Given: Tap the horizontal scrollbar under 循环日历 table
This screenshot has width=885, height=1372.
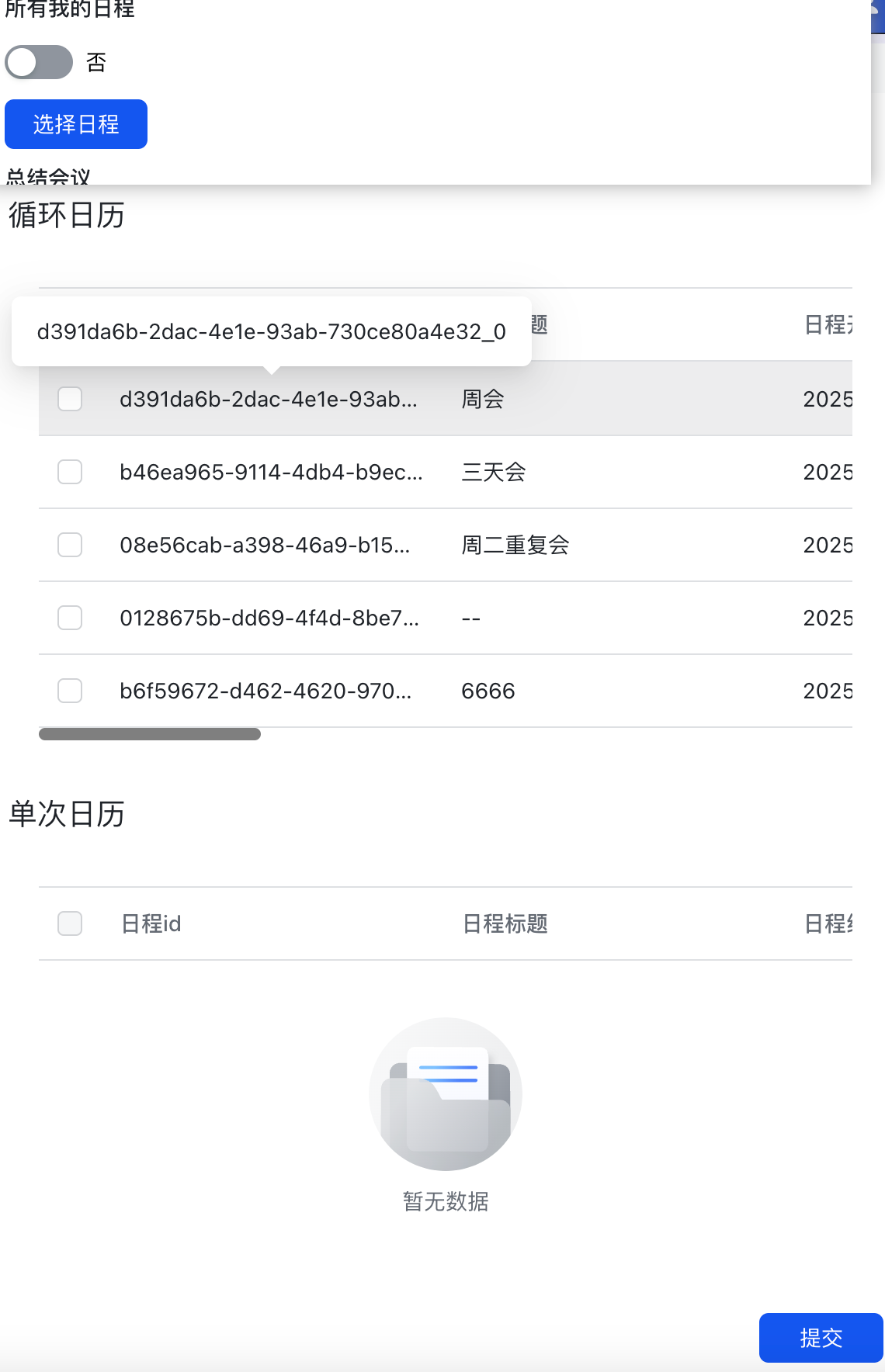Looking at the screenshot, I should tap(150, 734).
